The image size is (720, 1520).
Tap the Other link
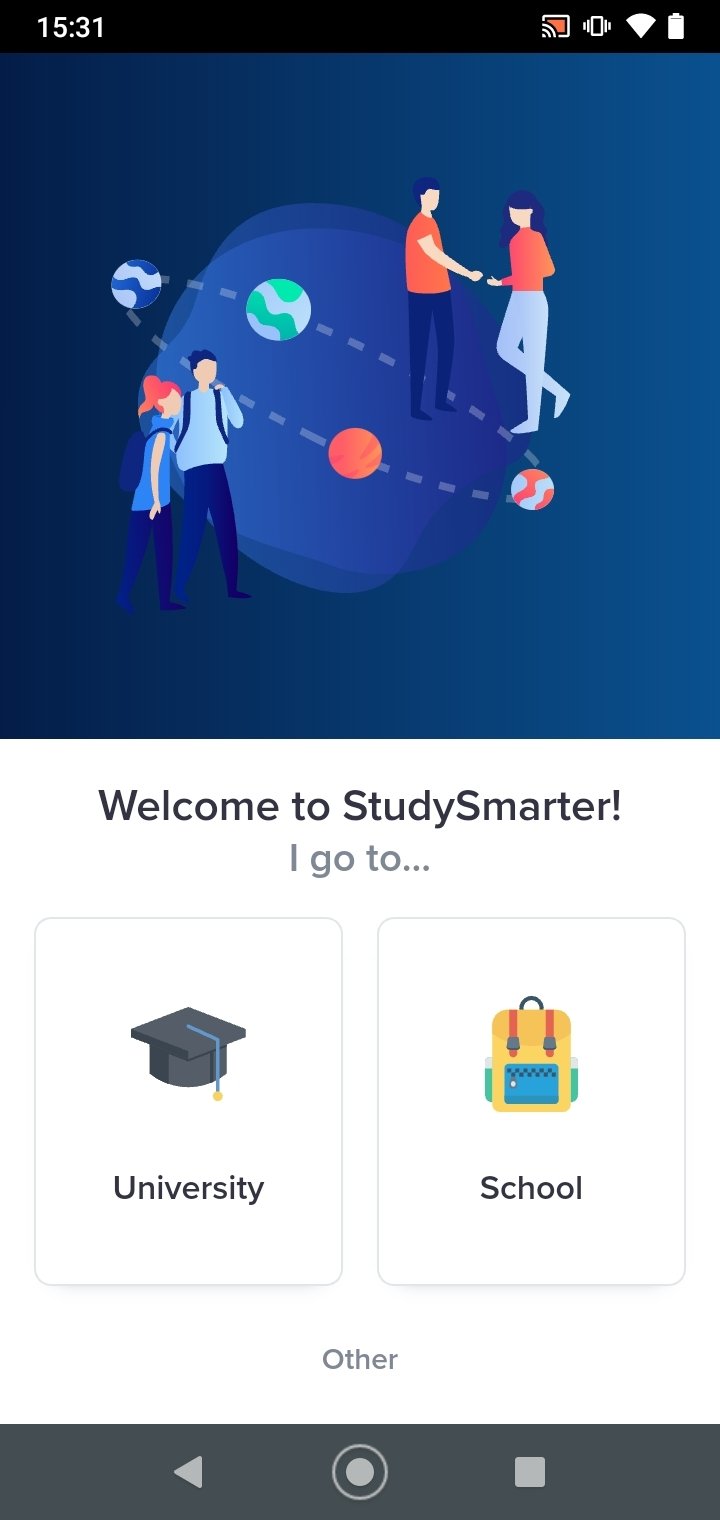360,1359
